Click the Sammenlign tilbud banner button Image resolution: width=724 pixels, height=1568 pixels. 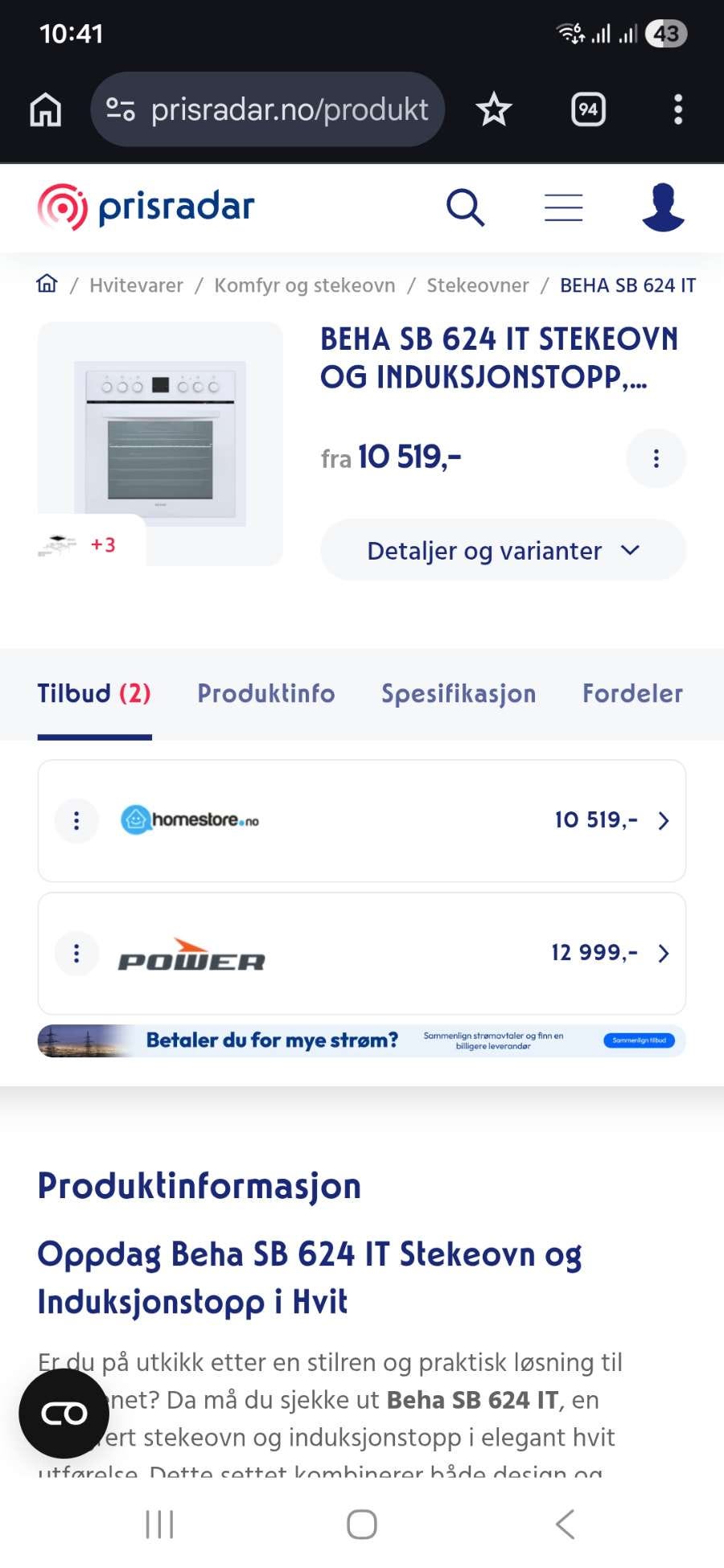[639, 1040]
